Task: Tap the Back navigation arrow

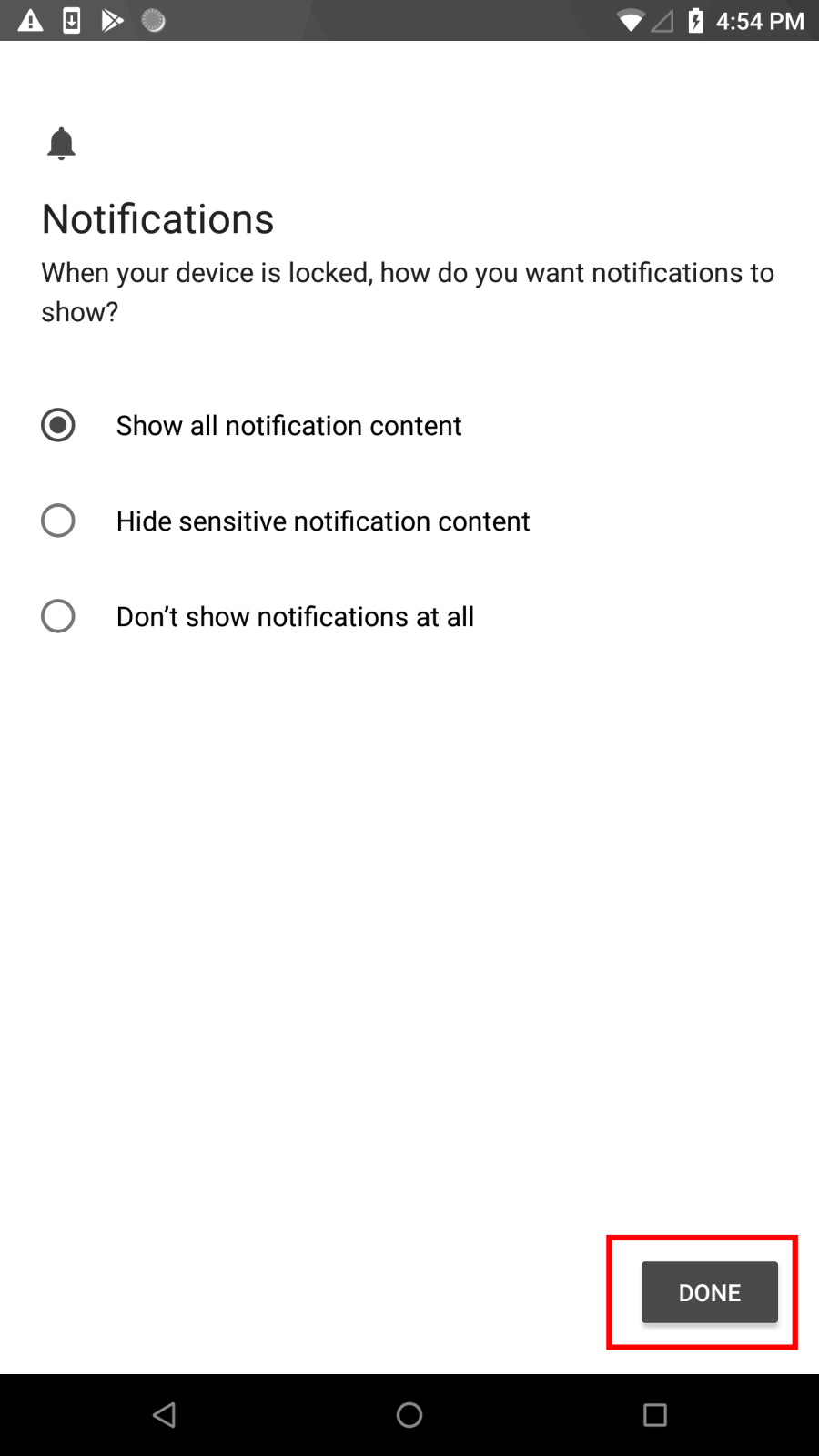Action: [164, 1415]
